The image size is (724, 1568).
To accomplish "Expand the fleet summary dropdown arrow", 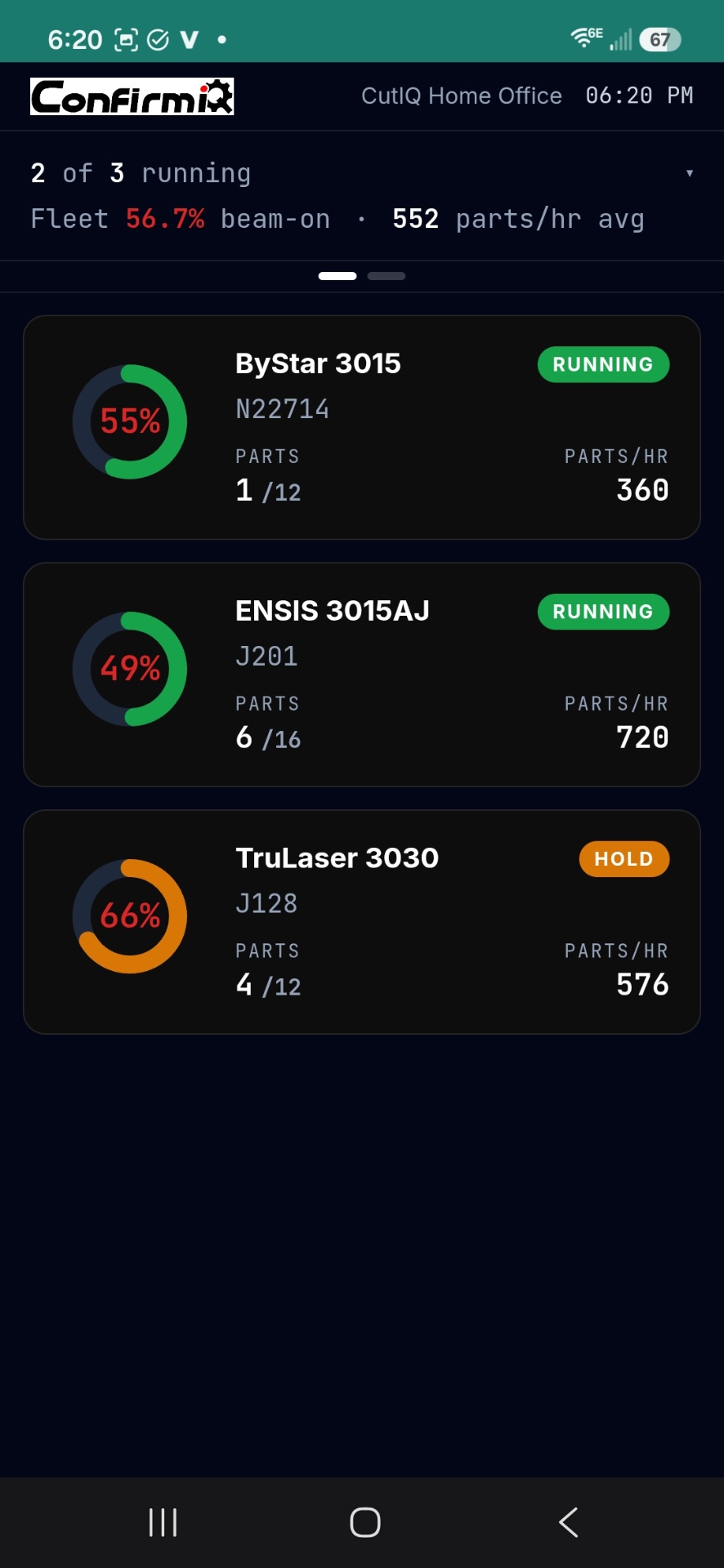I will click(x=690, y=173).
